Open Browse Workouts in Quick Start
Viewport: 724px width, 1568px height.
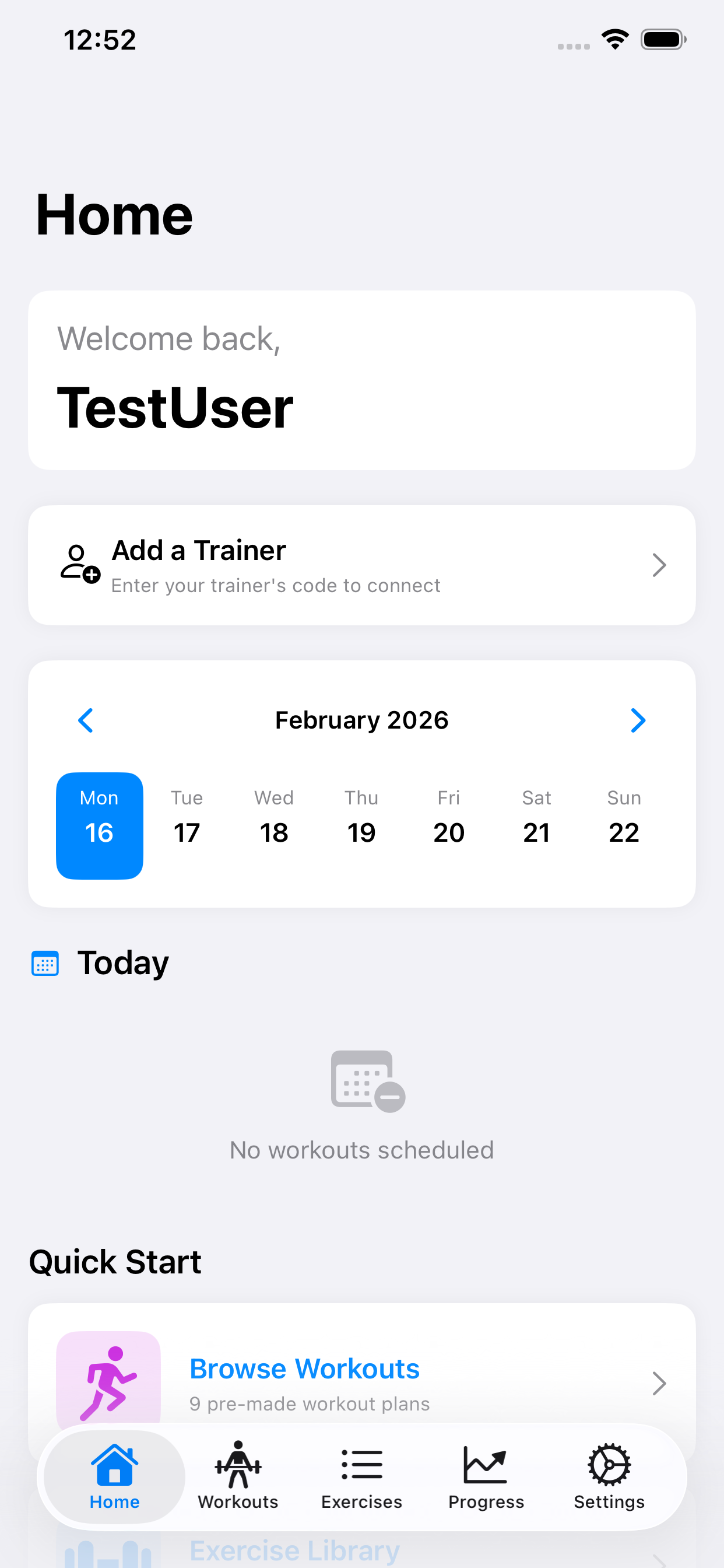(x=361, y=1382)
